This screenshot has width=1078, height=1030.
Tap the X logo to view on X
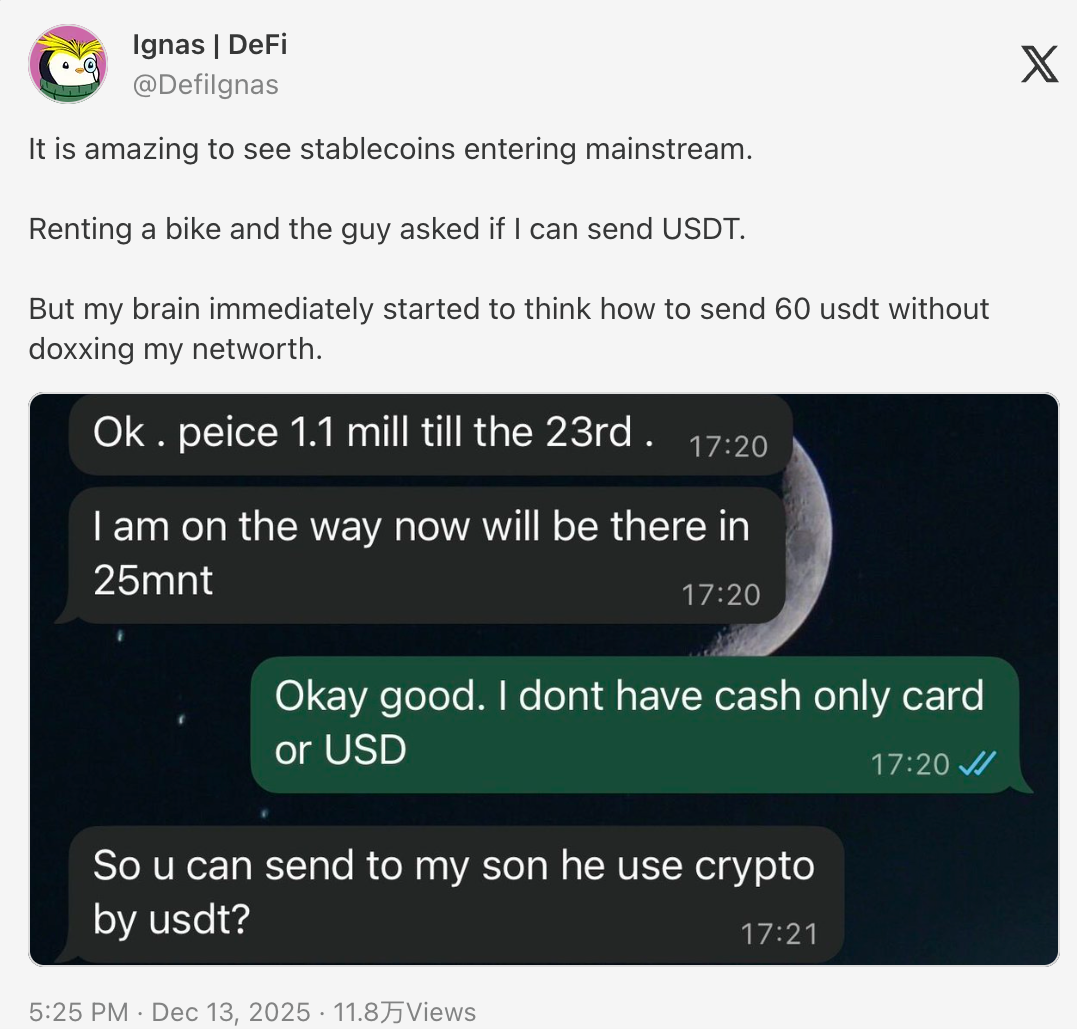(1039, 65)
